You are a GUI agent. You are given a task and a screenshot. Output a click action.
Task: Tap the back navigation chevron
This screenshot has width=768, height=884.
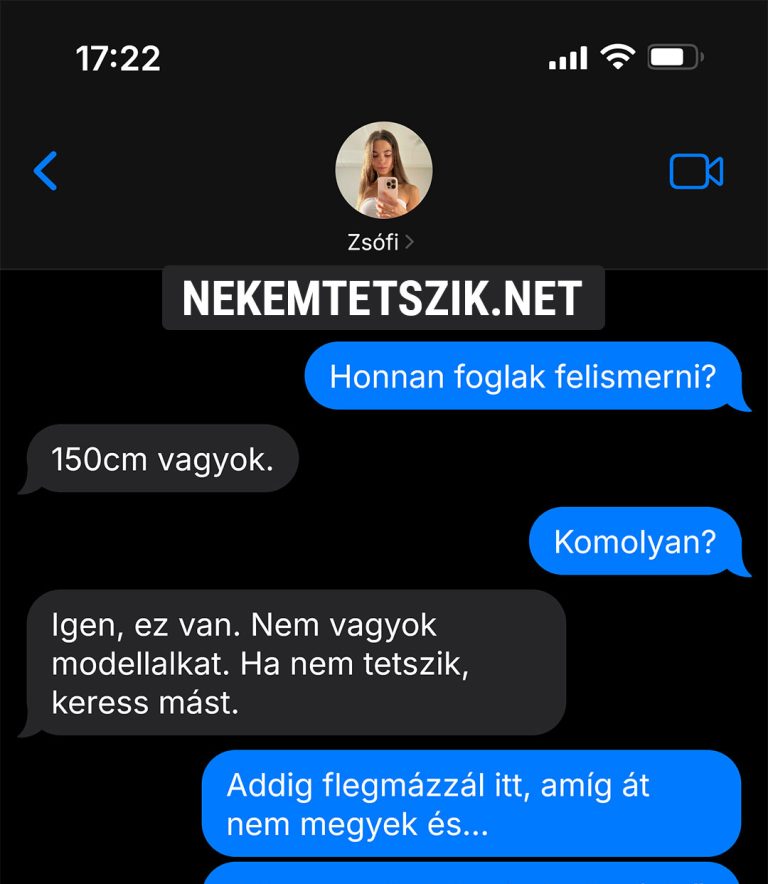(x=45, y=171)
